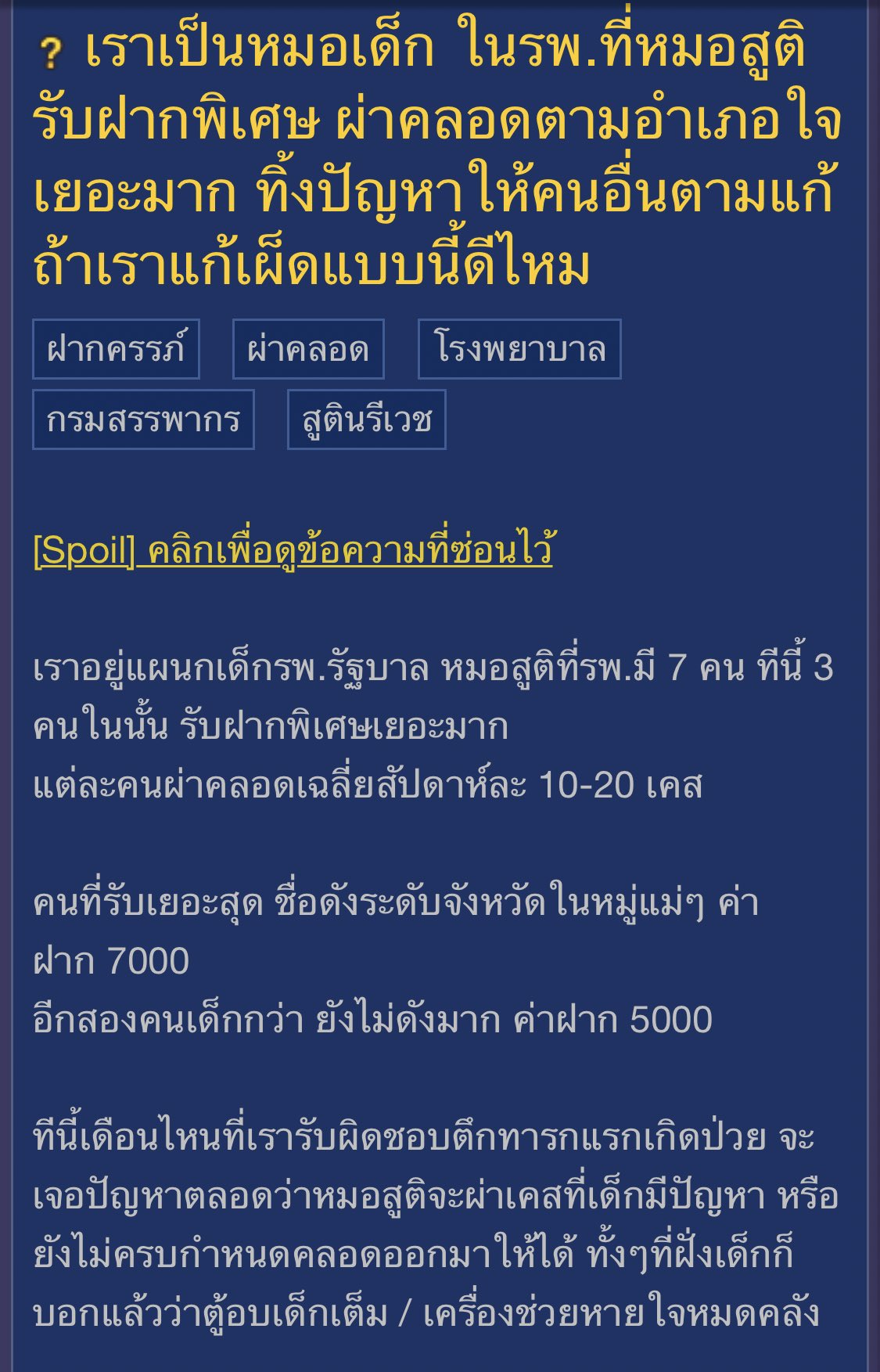The image size is (880, 1372).
Task: Reveal hidden text via the [Spoil] link
Action: click(x=293, y=549)
